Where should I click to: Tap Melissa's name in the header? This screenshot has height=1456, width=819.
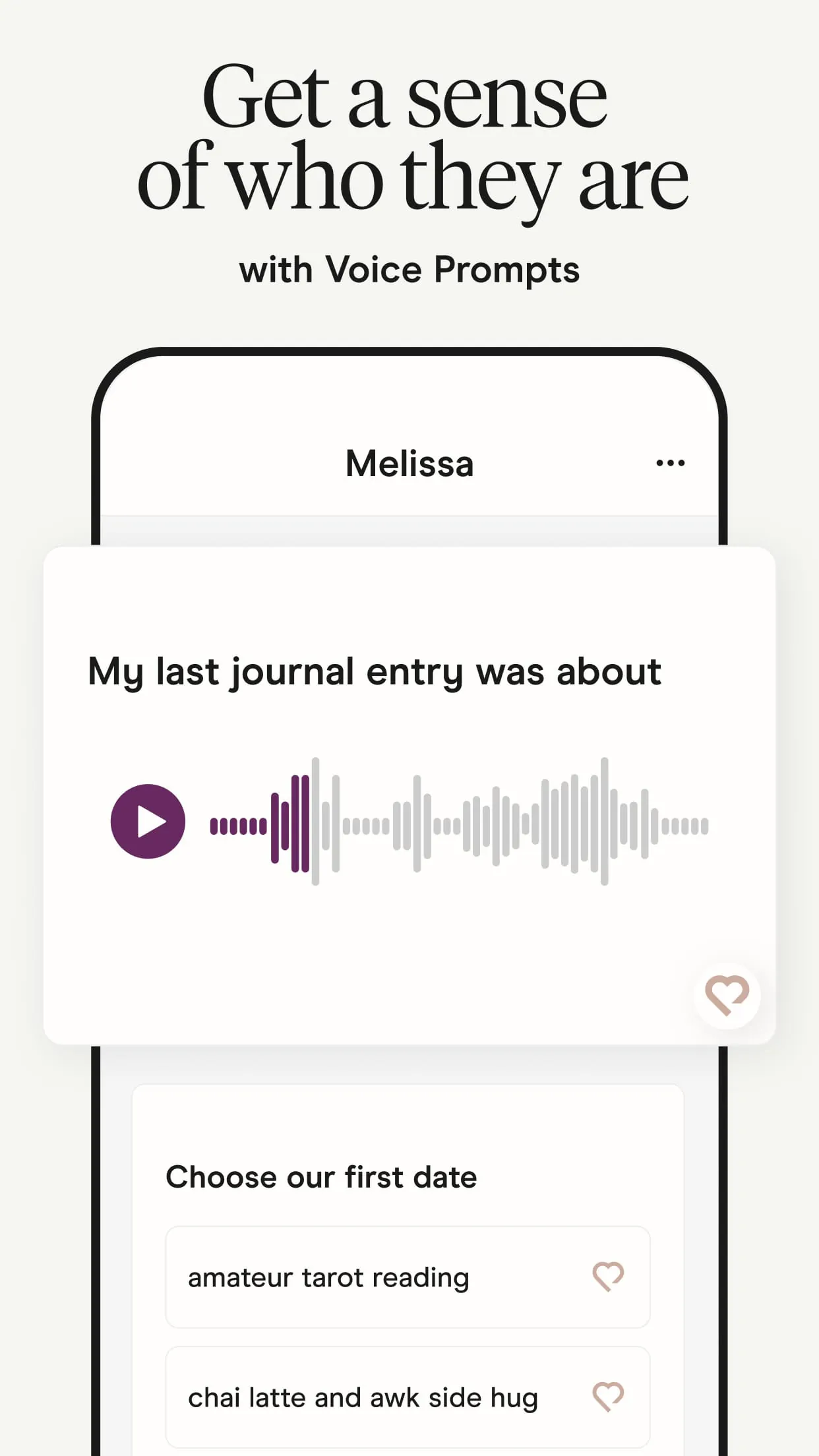click(409, 463)
